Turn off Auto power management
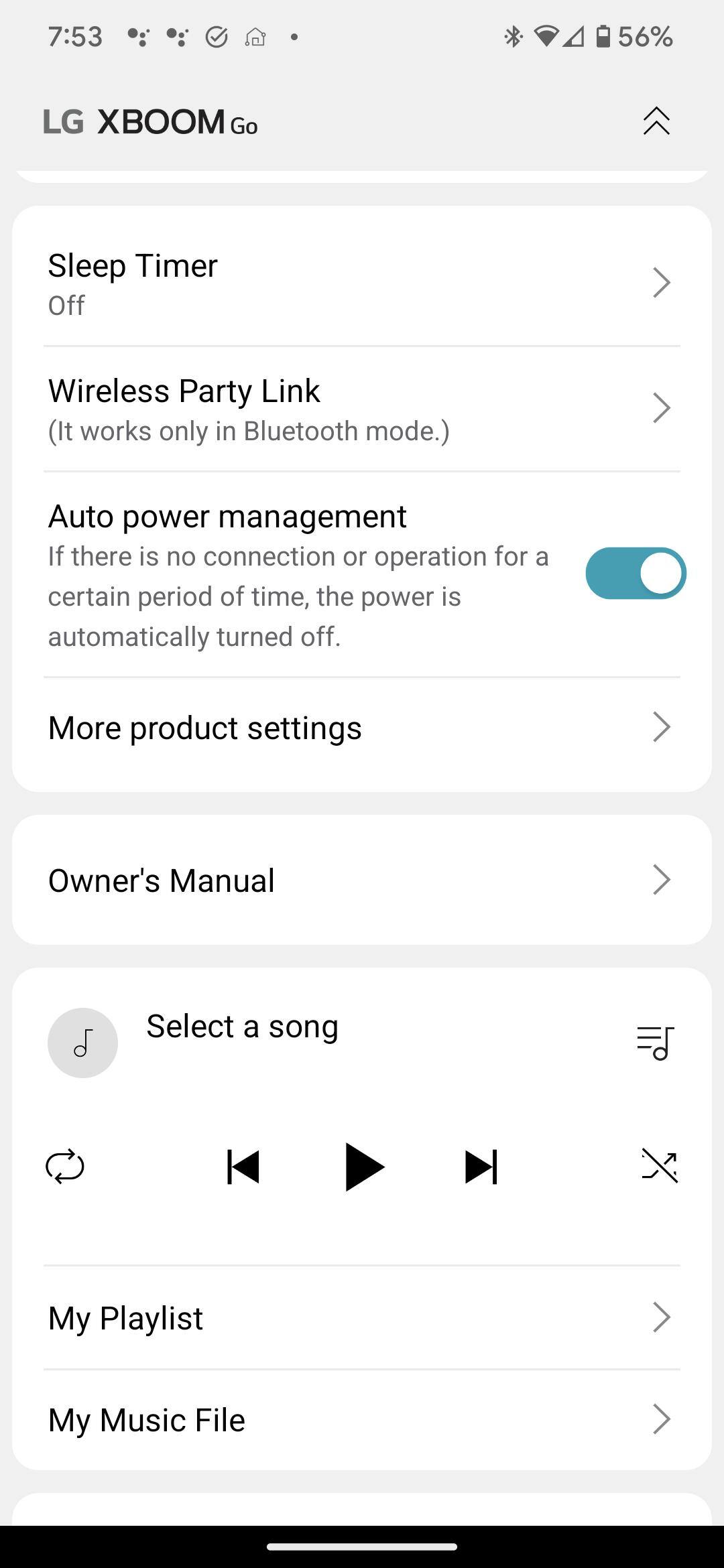The image size is (724, 1568). [x=635, y=574]
